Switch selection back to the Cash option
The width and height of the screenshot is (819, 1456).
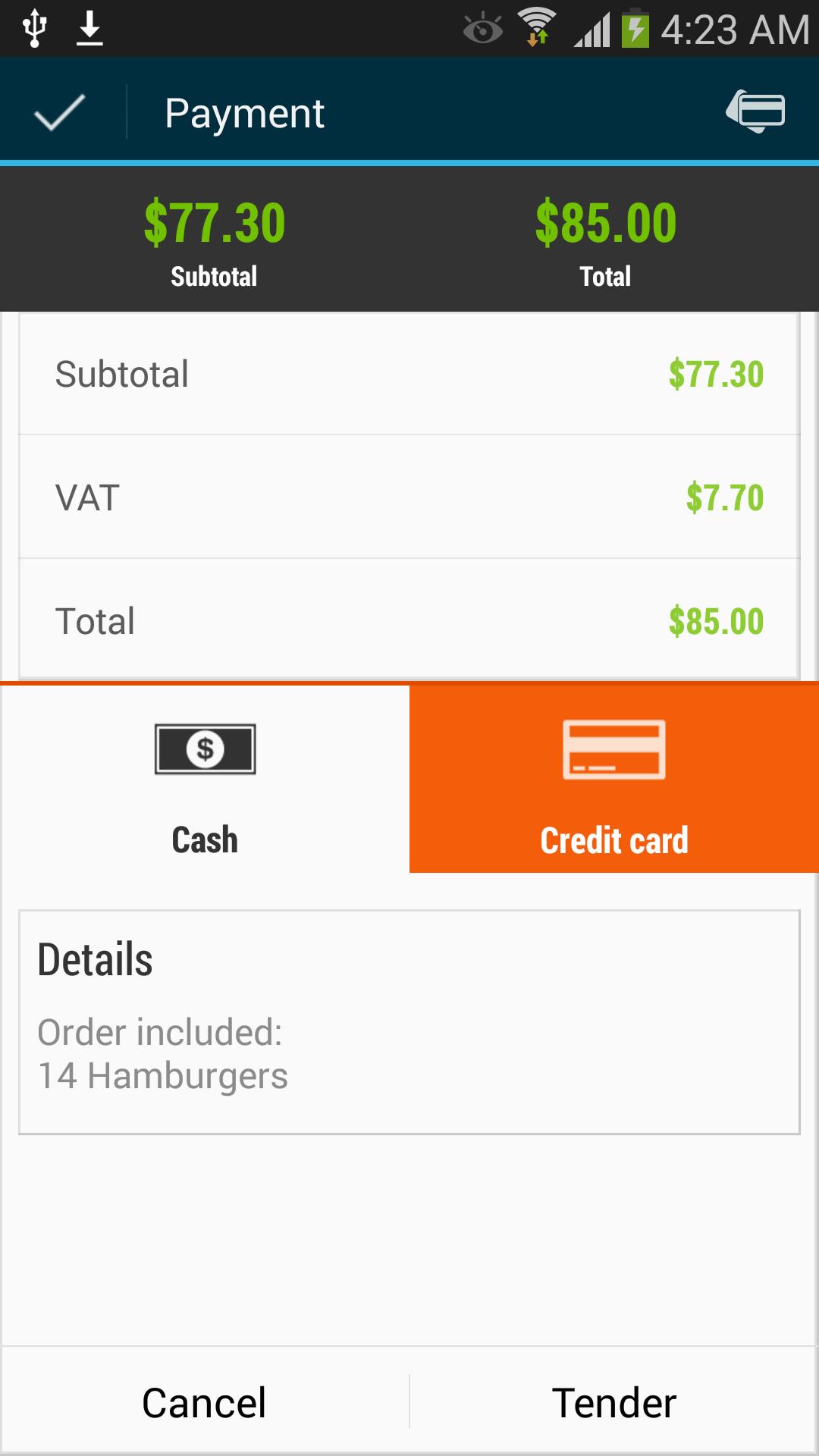tap(205, 779)
